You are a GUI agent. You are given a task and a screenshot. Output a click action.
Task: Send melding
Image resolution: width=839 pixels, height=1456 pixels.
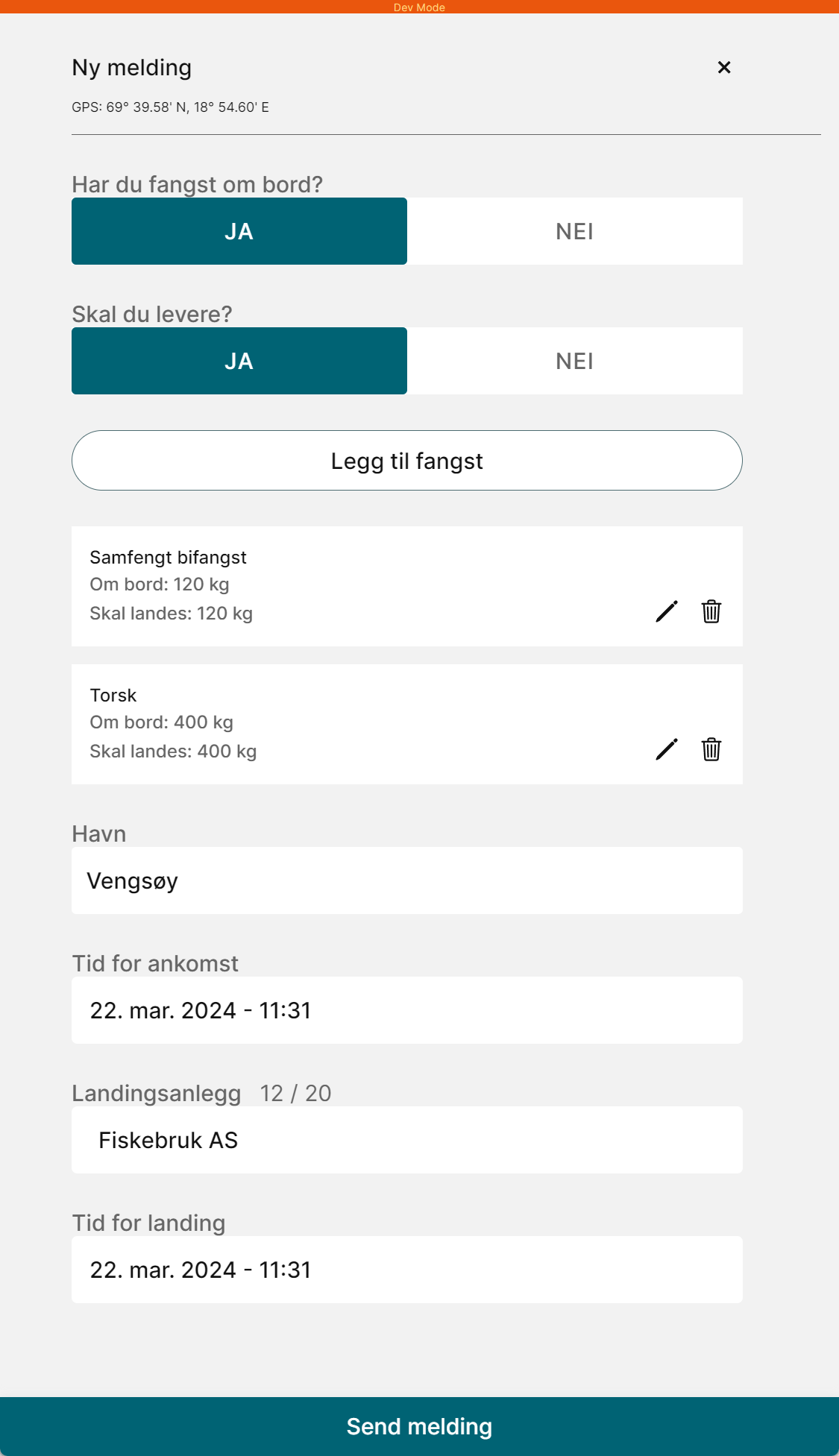[x=419, y=1426]
